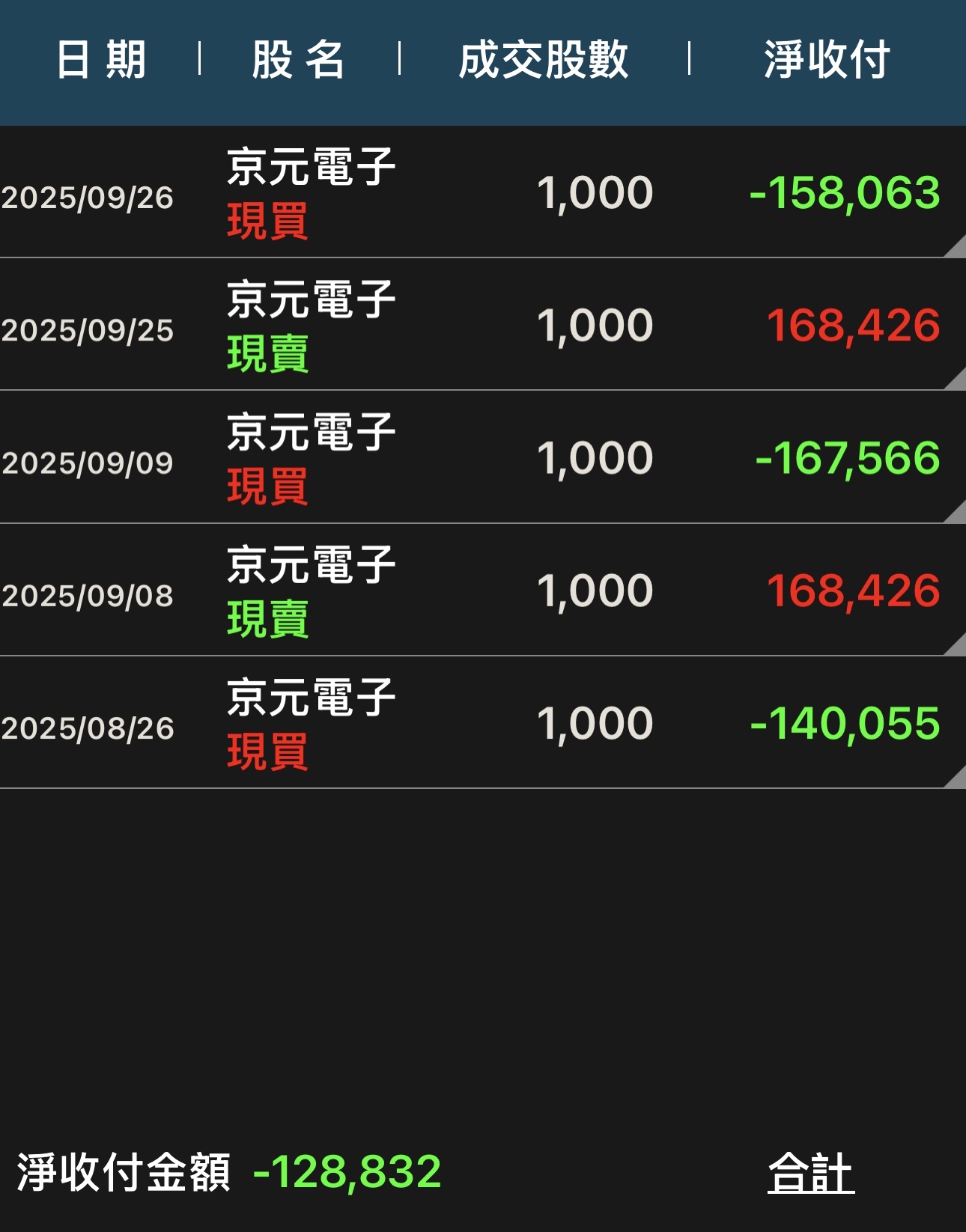Image resolution: width=966 pixels, height=1232 pixels.
Task: Open the 2025/09/25 京元電子 現賣 transaction
Action: coord(482,325)
